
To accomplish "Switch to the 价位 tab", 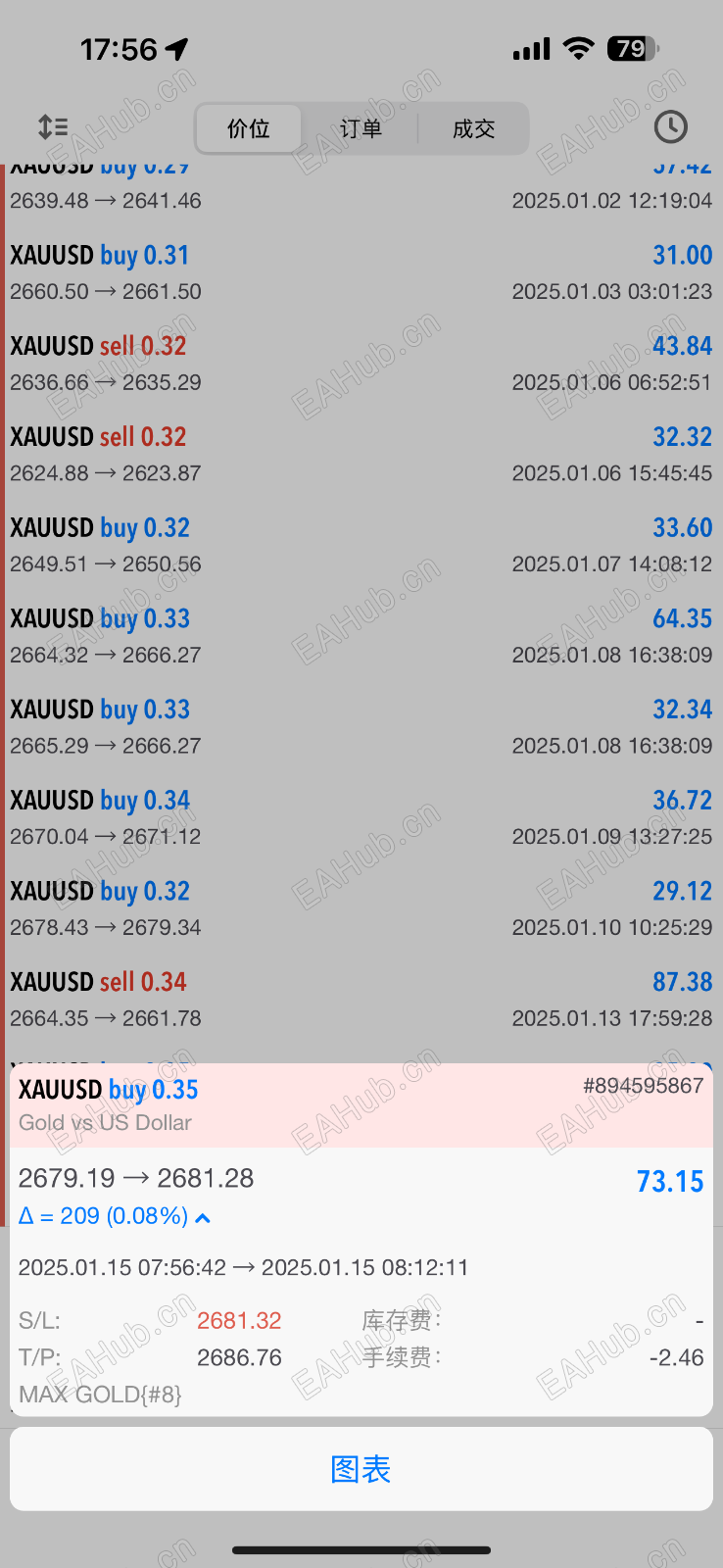I will [249, 129].
